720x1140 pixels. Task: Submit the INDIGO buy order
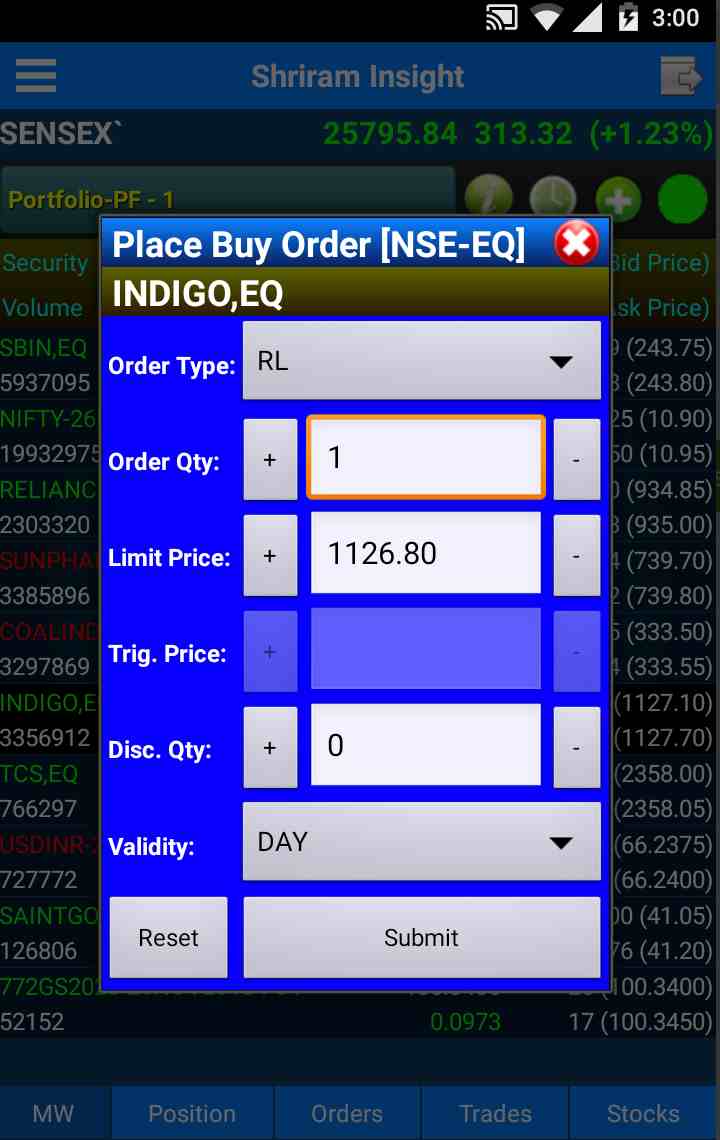tap(421, 937)
